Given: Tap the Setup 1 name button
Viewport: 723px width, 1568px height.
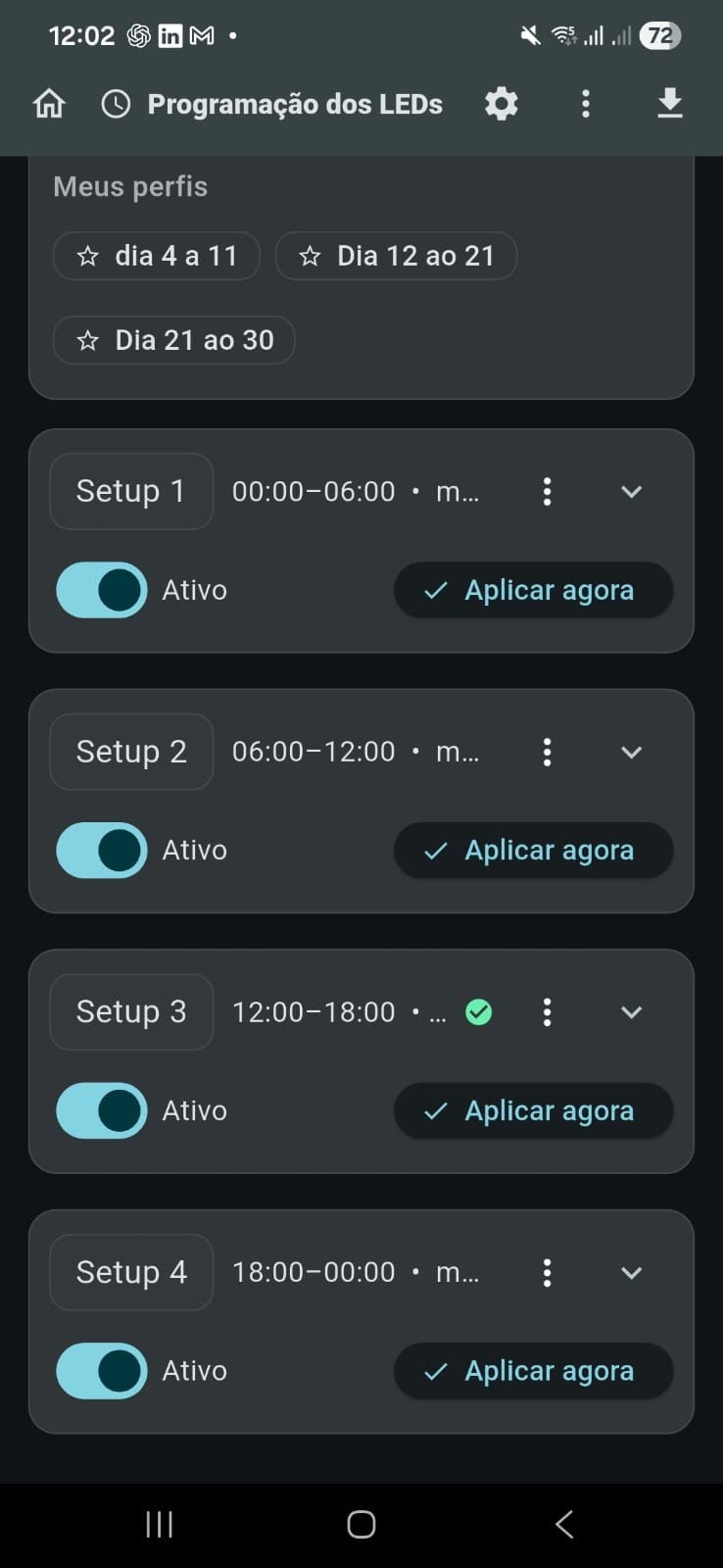Looking at the screenshot, I should [131, 491].
